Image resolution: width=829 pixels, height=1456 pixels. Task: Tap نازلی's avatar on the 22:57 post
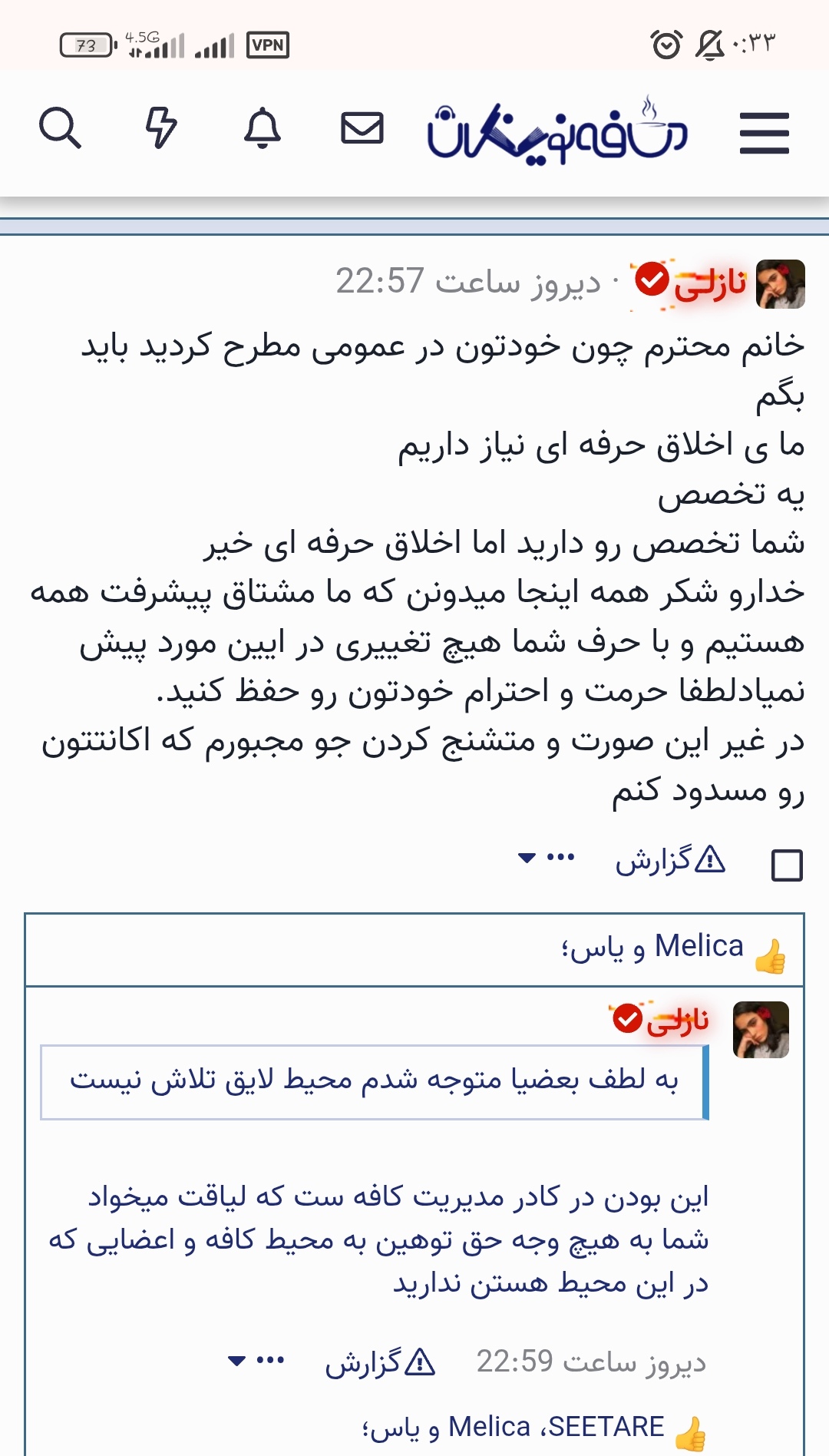click(780, 284)
